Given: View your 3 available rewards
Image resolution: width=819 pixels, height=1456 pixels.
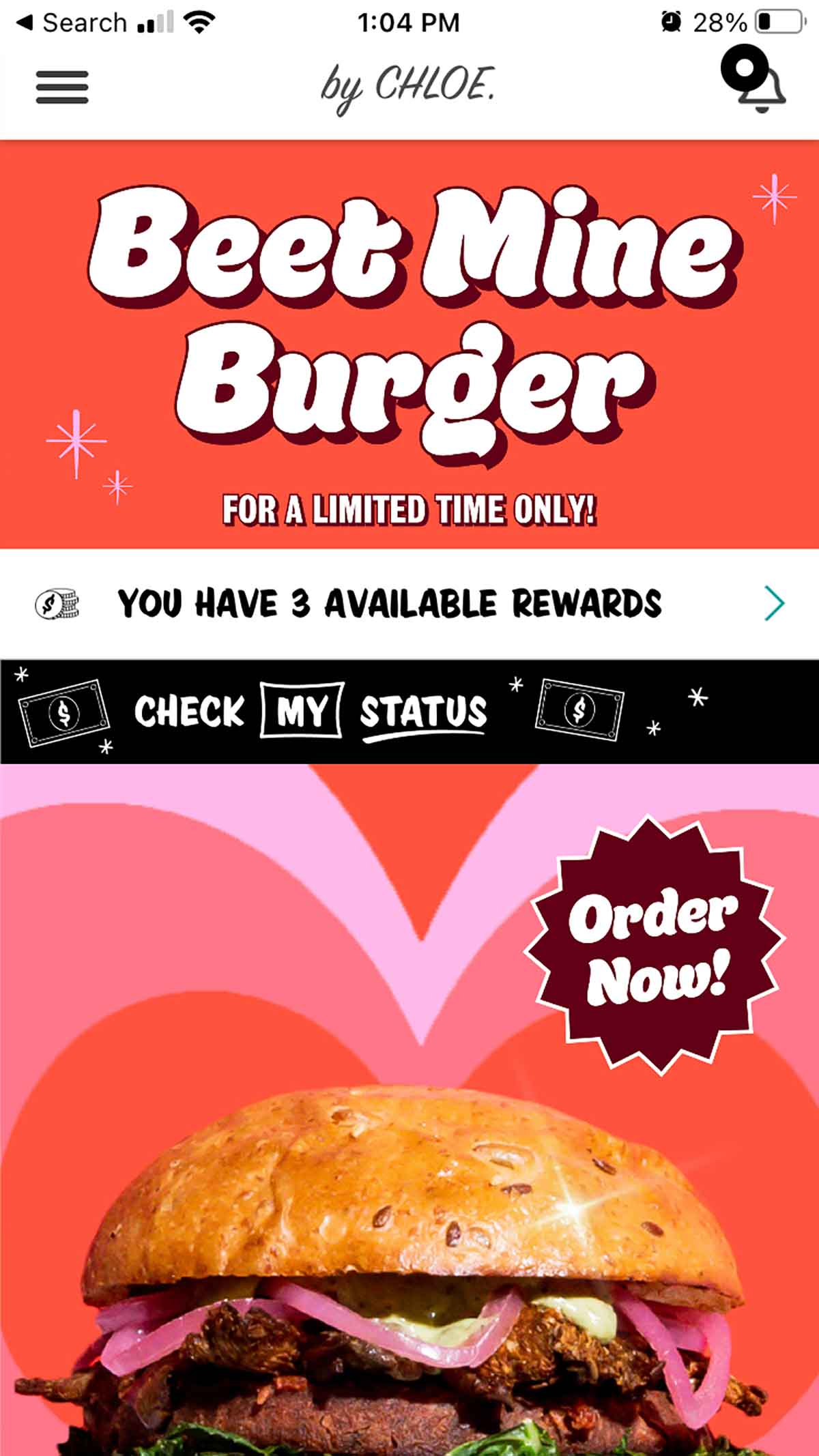Looking at the screenshot, I should (409, 604).
